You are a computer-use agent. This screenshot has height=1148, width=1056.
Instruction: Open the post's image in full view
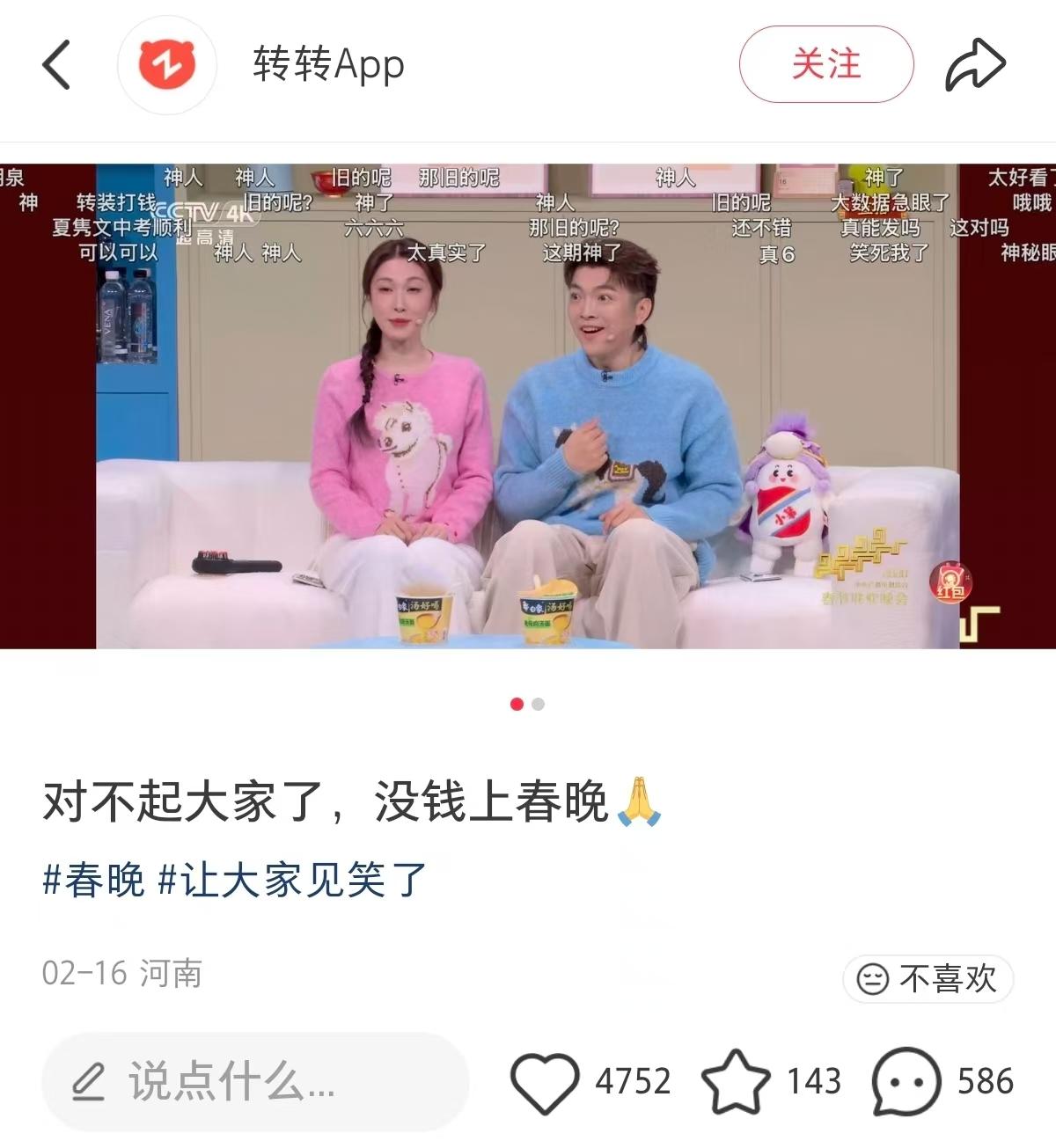pyautogui.click(x=528, y=406)
